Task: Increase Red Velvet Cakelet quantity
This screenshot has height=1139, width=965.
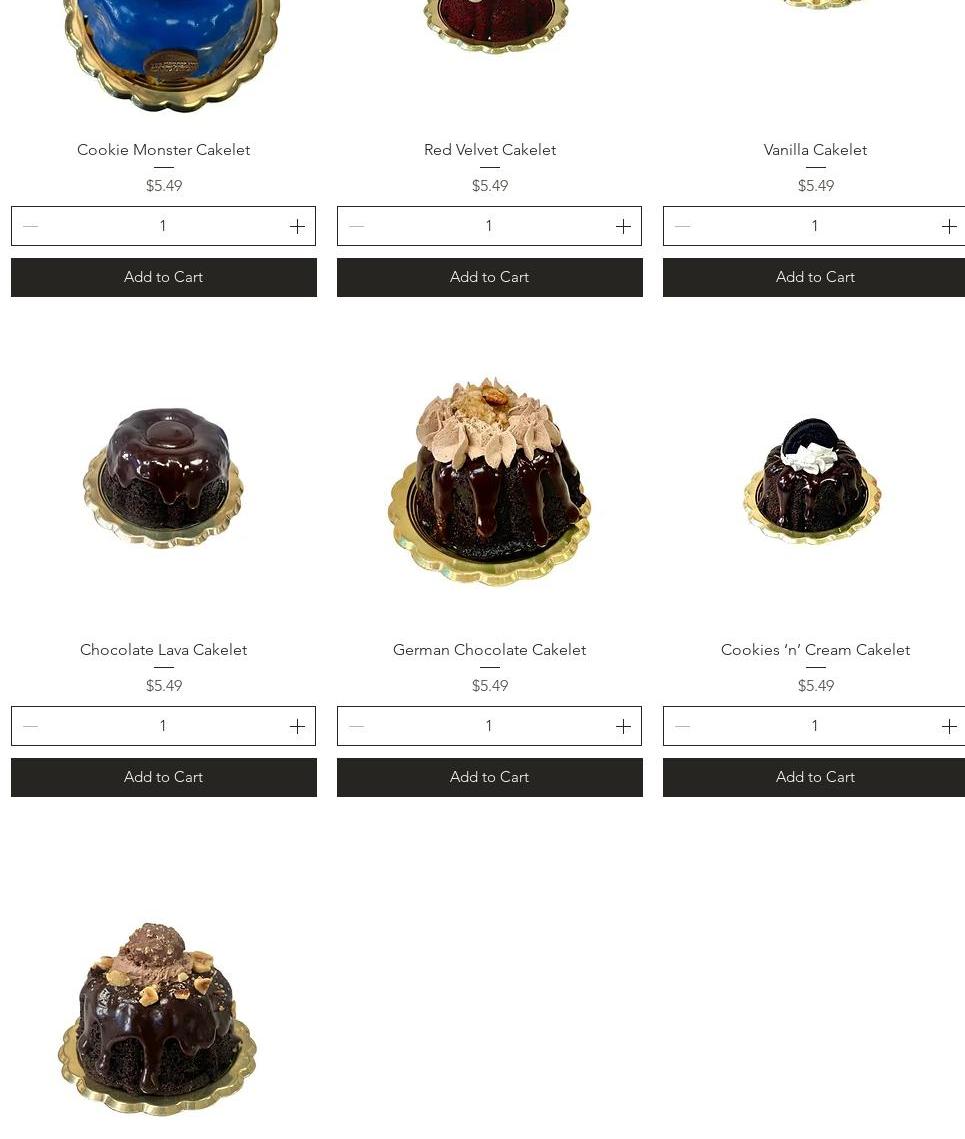Action: click(x=623, y=227)
